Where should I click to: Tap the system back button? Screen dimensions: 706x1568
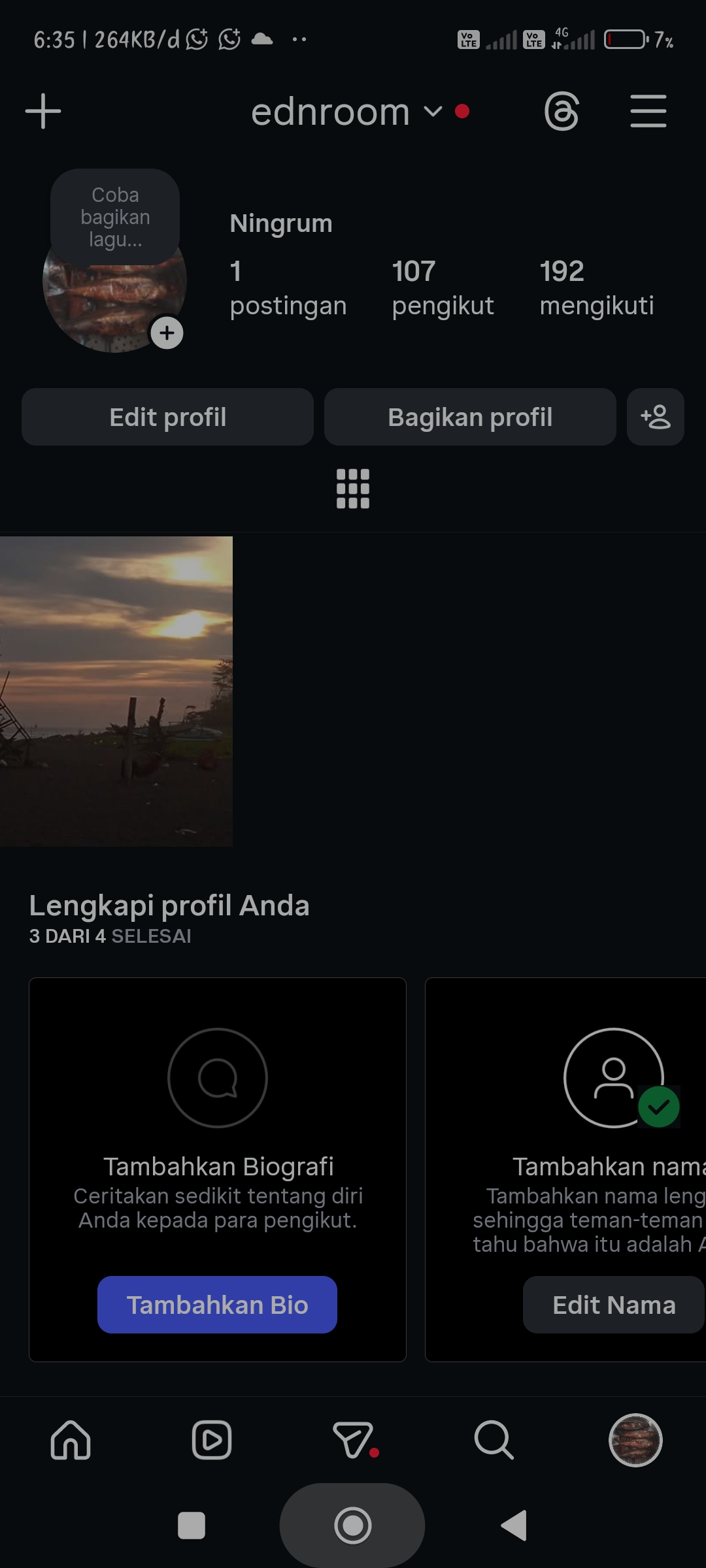(514, 1526)
